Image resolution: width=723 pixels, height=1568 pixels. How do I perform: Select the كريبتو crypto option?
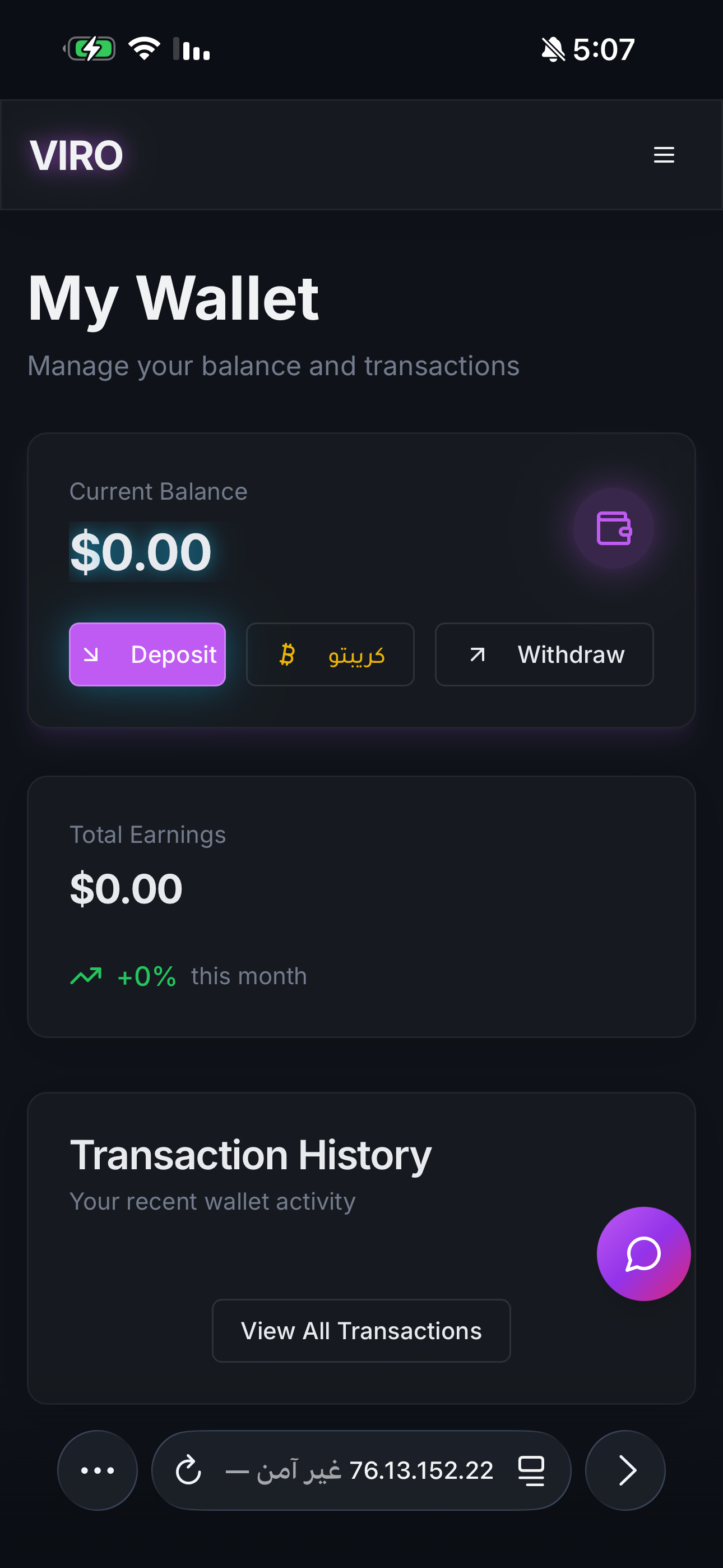331,654
